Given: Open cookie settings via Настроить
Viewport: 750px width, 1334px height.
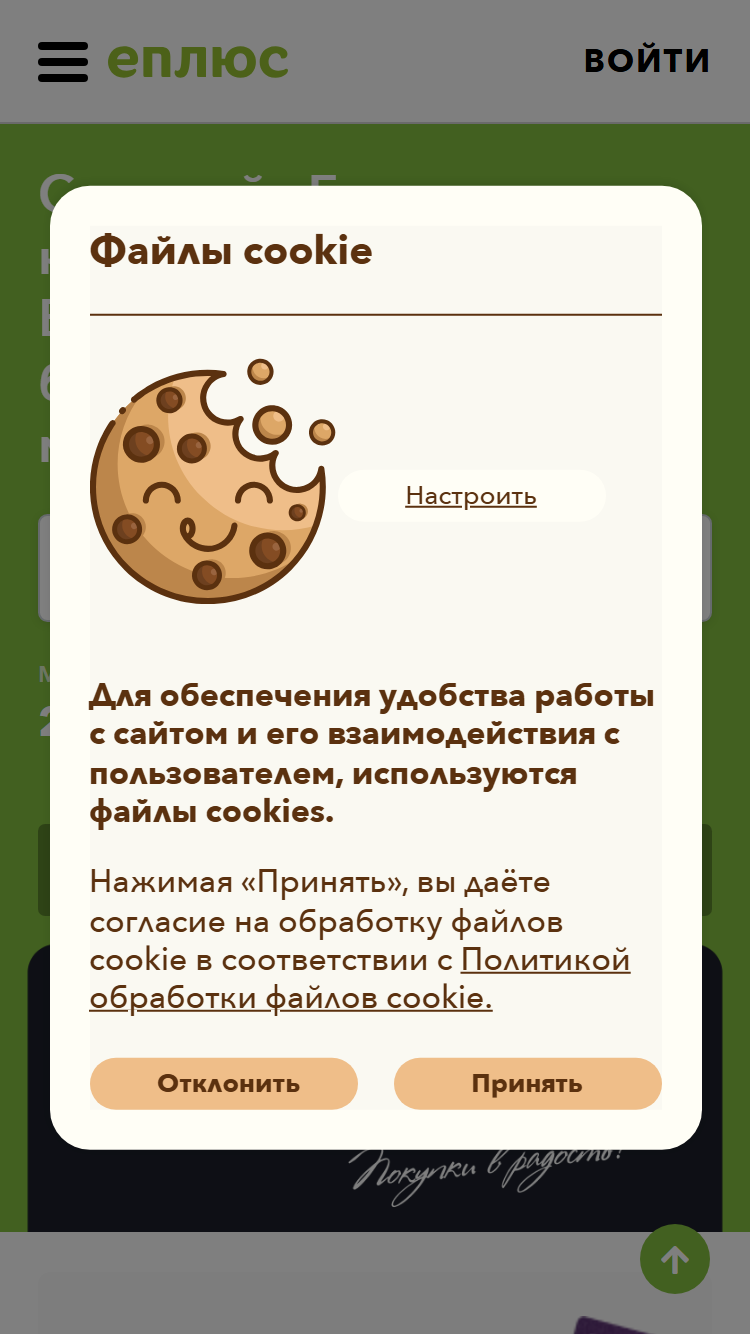Looking at the screenshot, I should coord(471,496).
